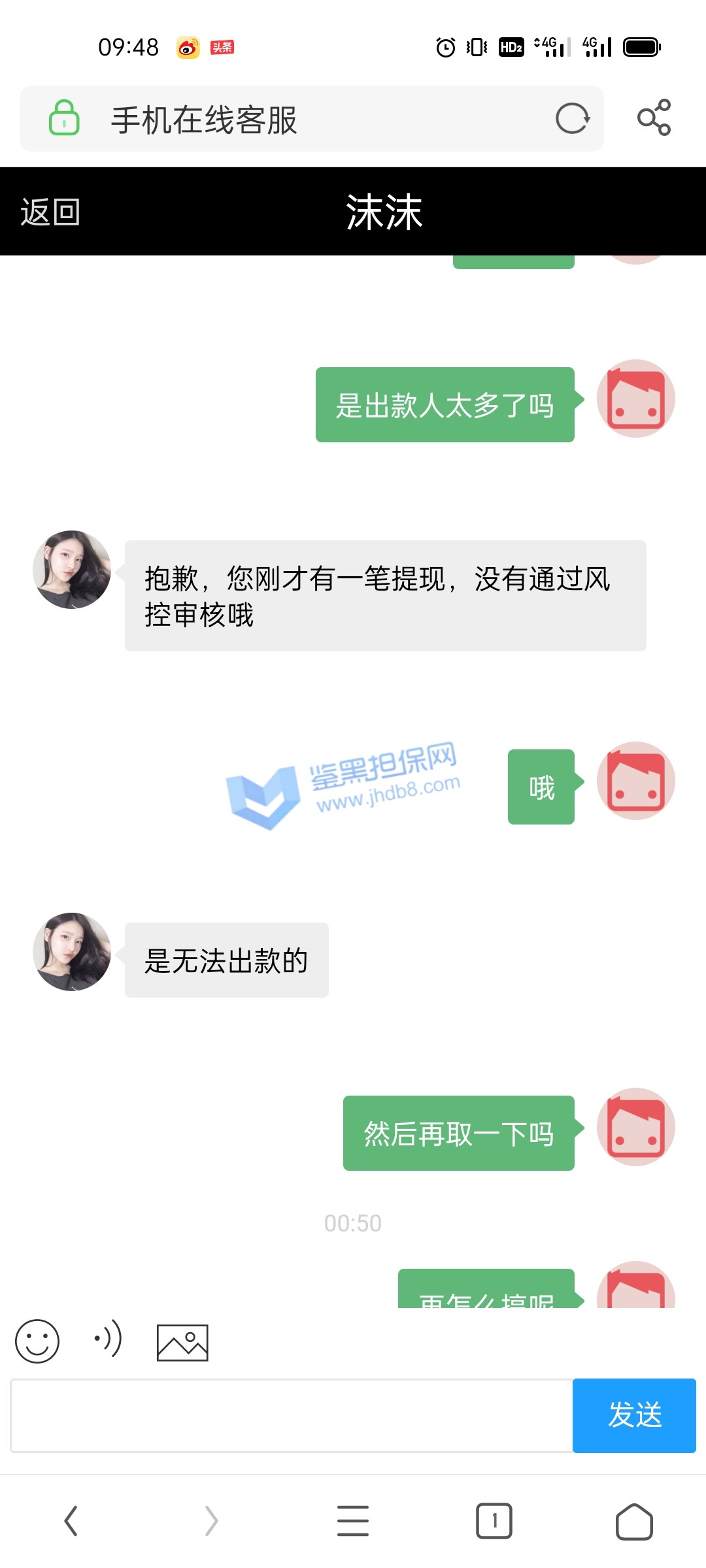The width and height of the screenshot is (706, 1568).
Task: Focus the message input field
Action: pos(291,1416)
